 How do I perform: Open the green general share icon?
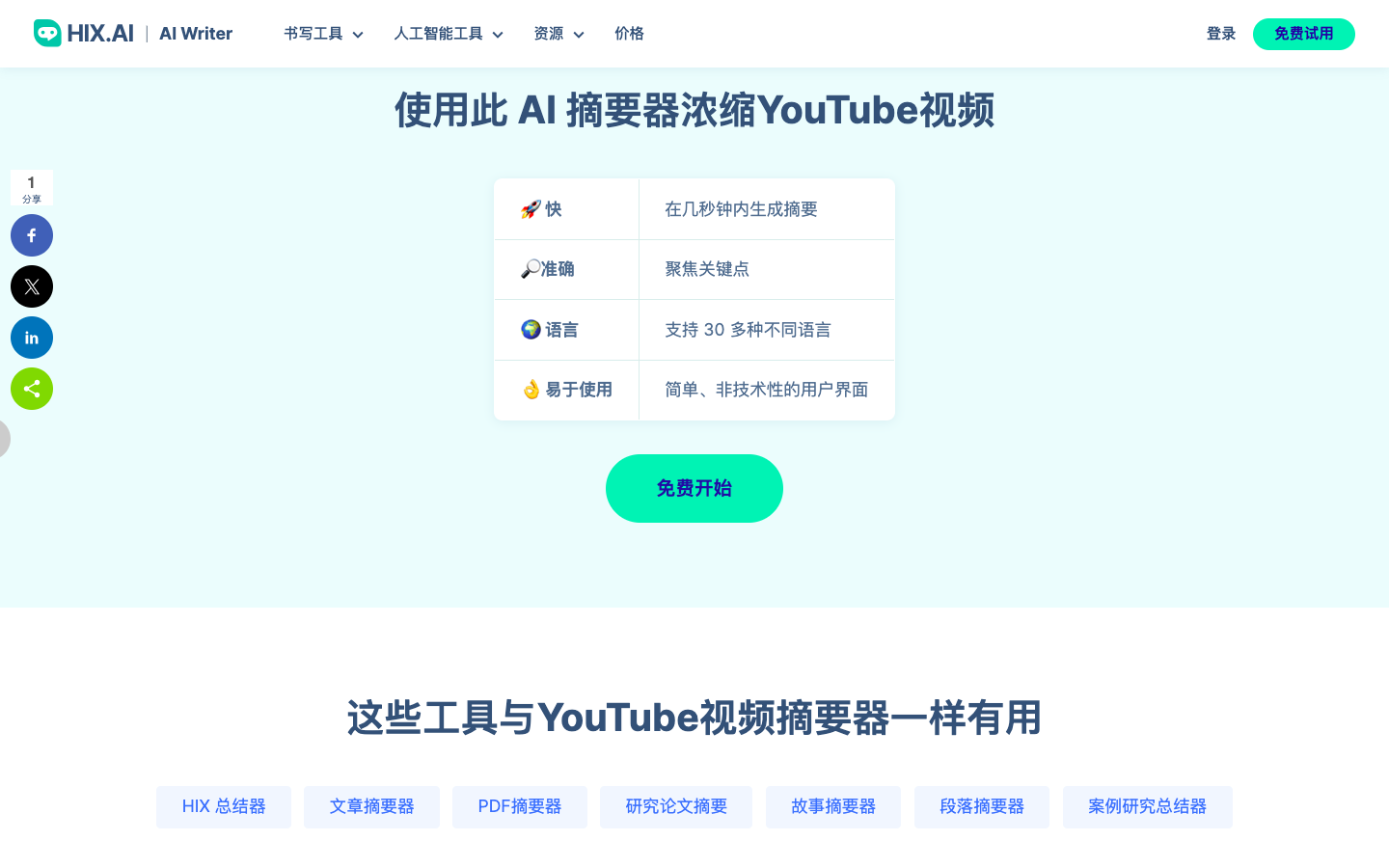click(32, 389)
